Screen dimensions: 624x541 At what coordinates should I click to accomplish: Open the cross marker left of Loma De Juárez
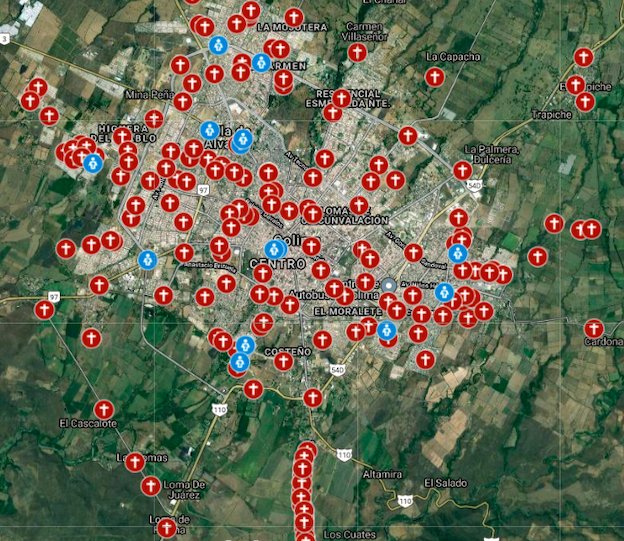150,486
